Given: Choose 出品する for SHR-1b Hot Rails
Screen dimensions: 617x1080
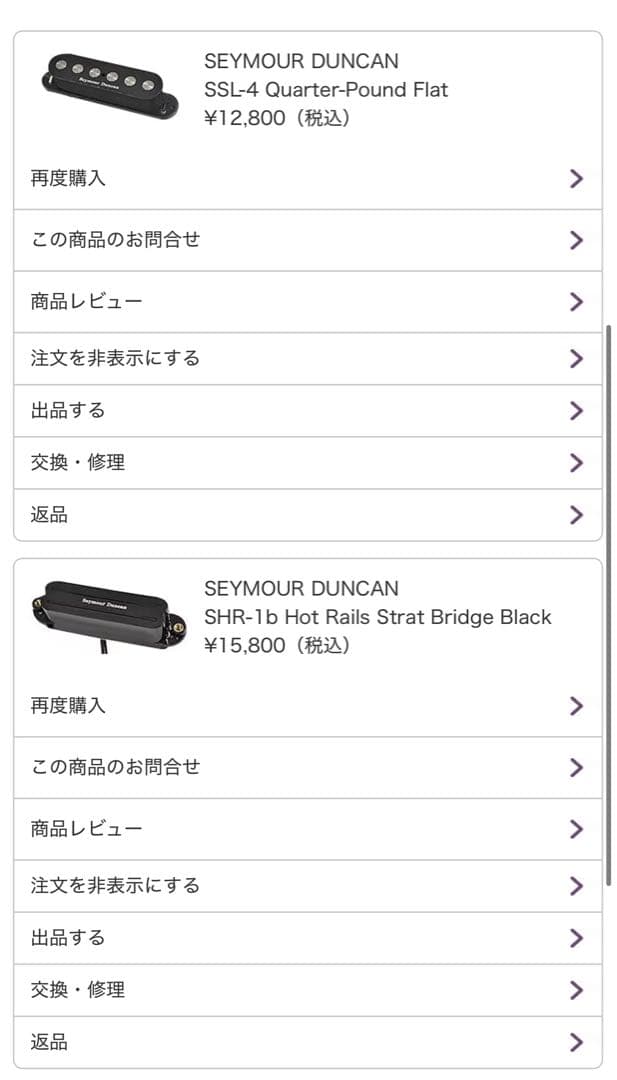Looking at the screenshot, I should tap(307, 937).
